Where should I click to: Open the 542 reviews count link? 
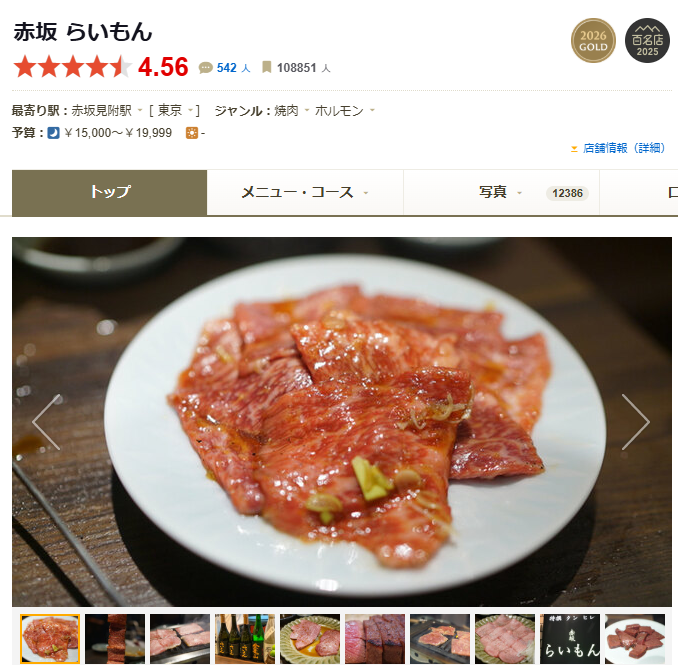[226, 68]
